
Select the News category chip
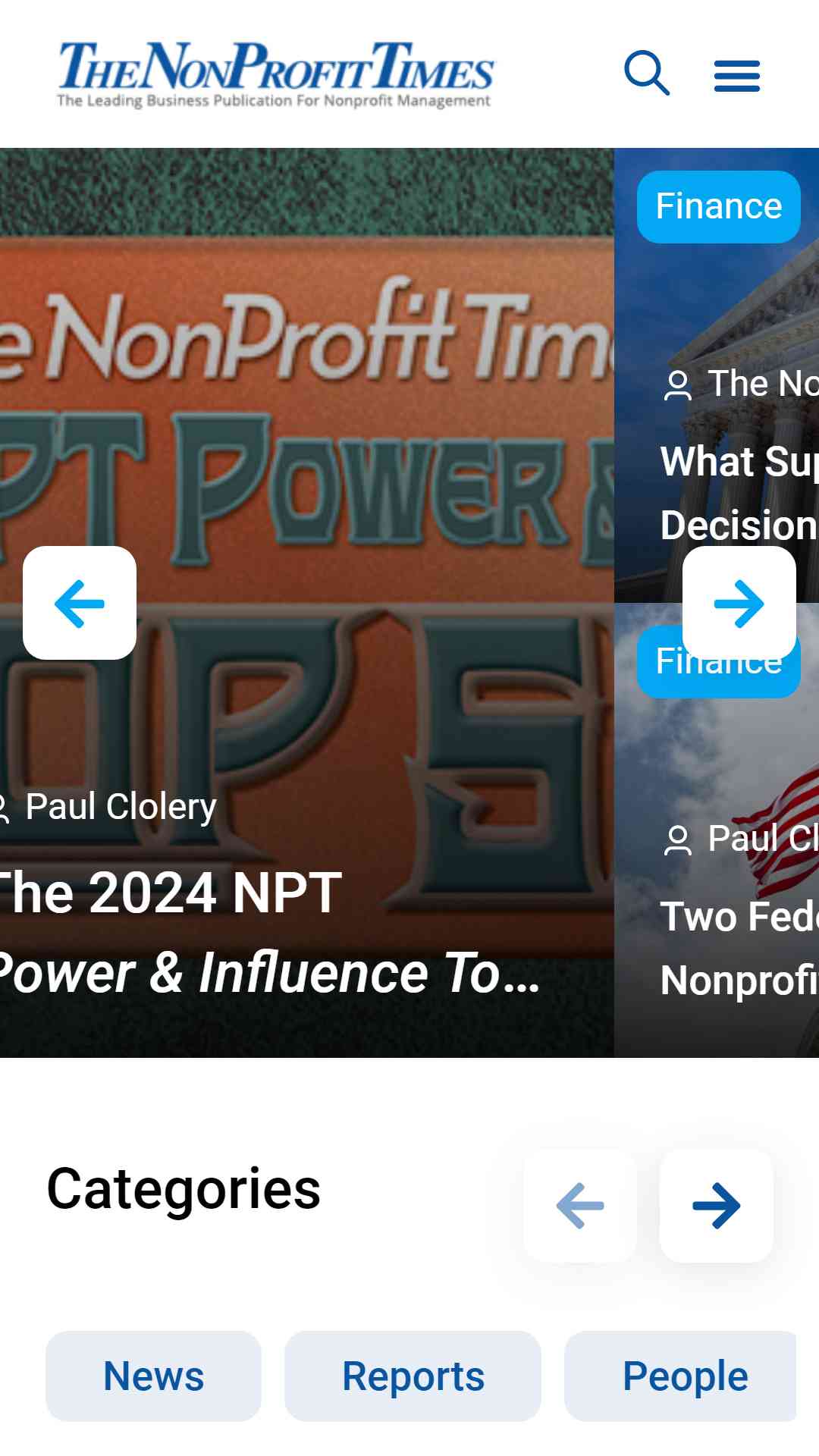click(x=153, y=1376)
